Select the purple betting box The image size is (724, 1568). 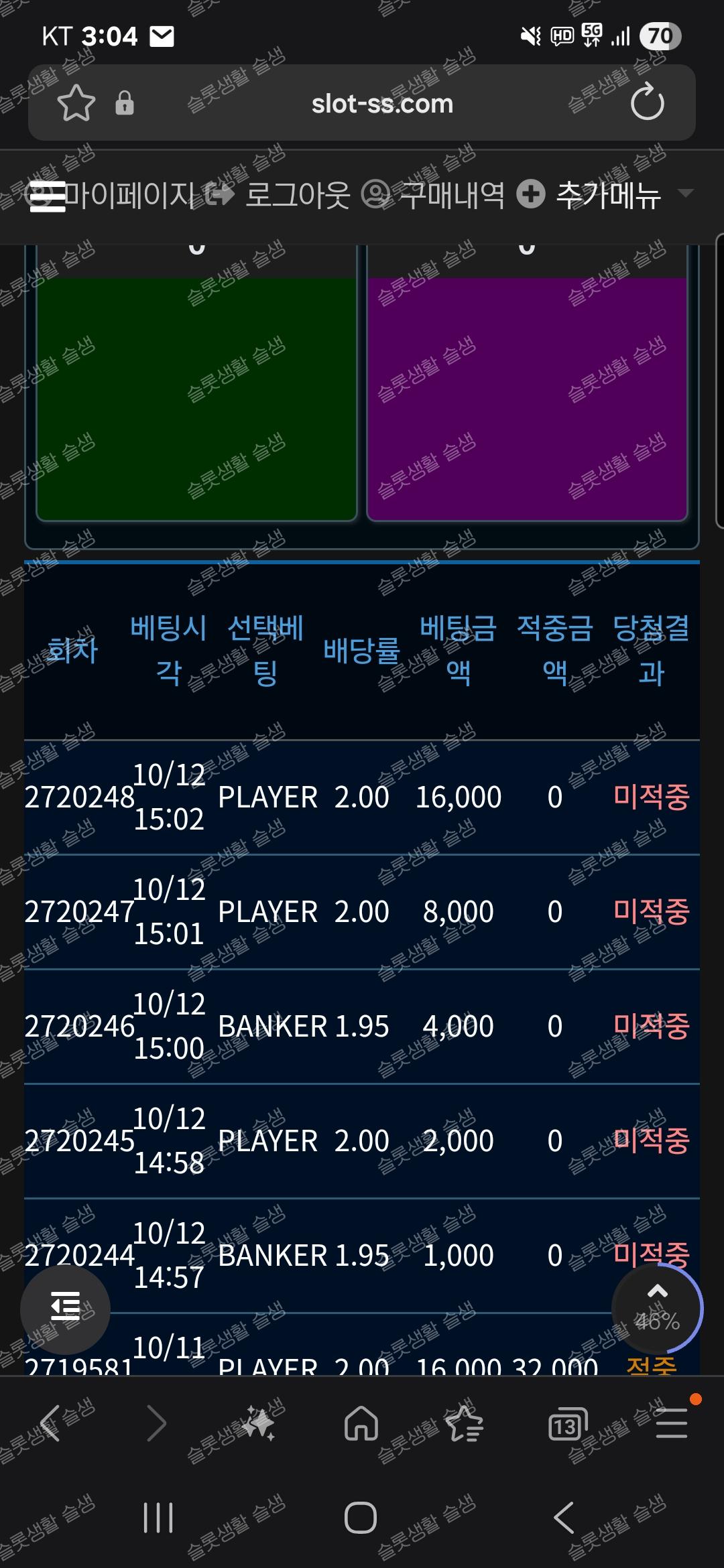(527, 398)
